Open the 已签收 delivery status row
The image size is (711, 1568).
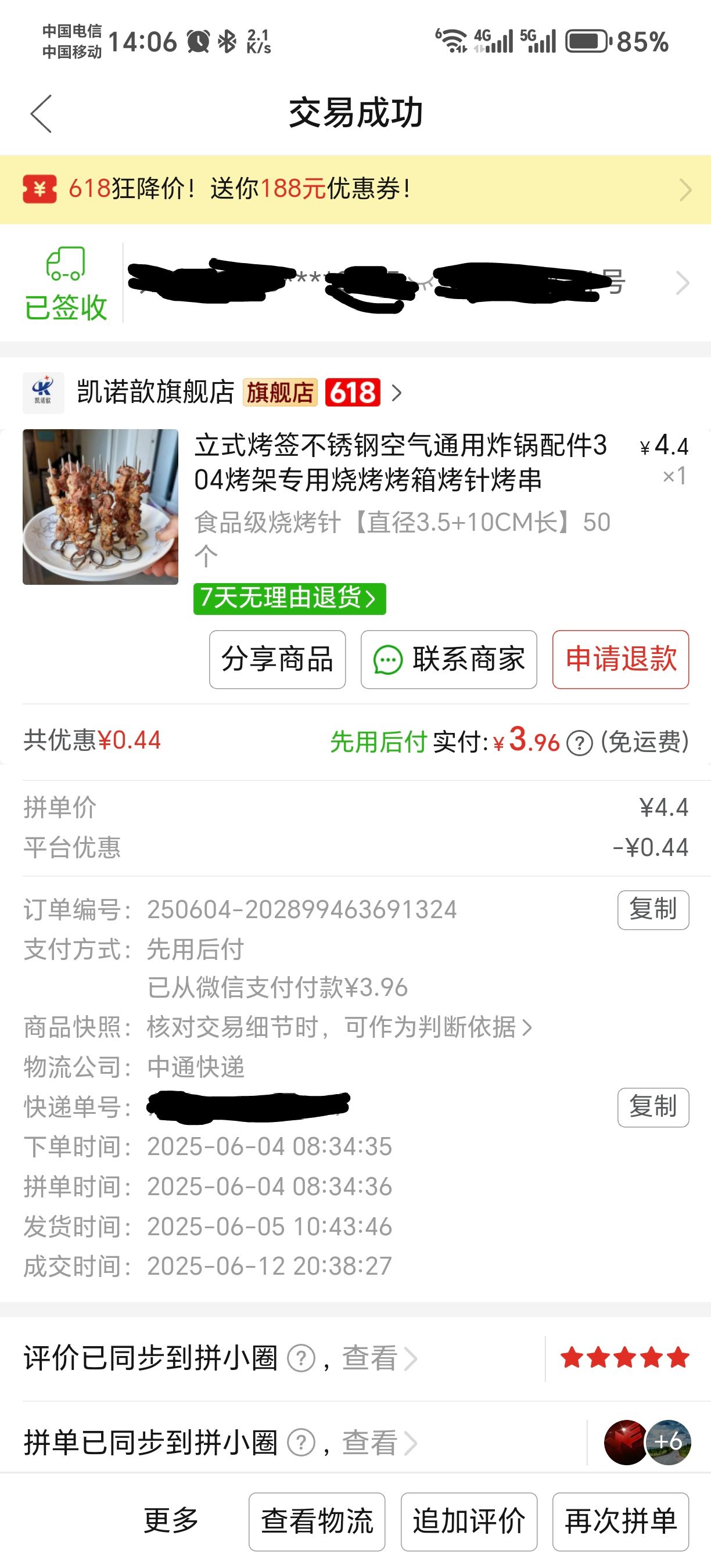pyautogui.click(x=355, y=283)
